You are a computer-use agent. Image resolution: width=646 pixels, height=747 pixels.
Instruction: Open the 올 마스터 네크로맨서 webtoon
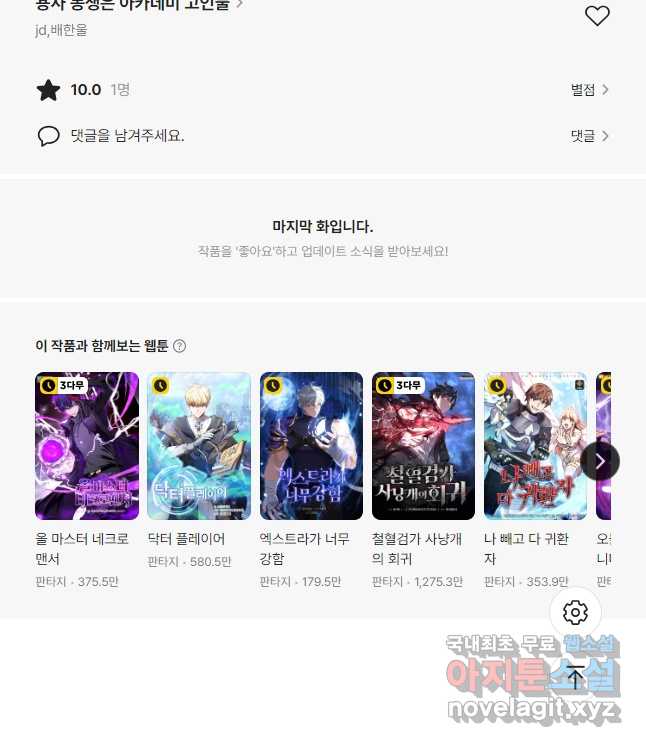[x=87, y=446]
